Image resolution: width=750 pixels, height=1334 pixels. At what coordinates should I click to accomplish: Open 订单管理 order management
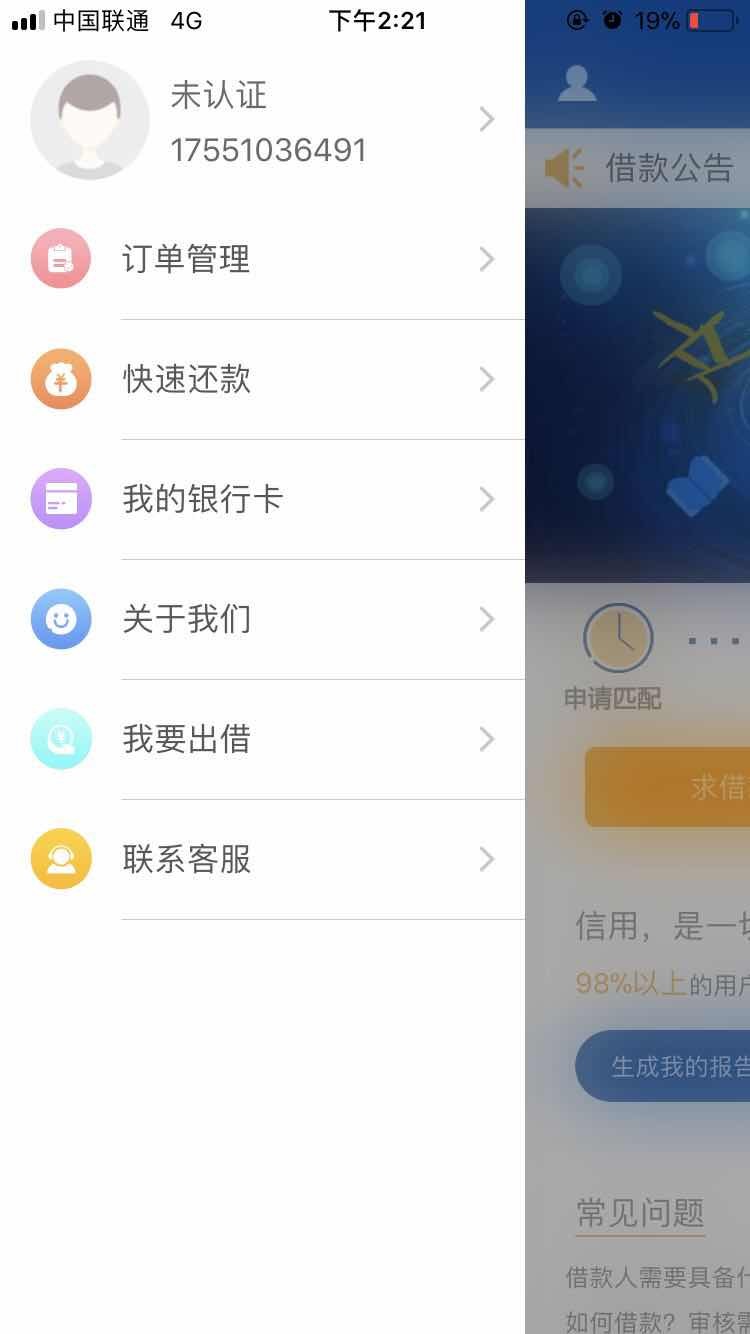262,260
